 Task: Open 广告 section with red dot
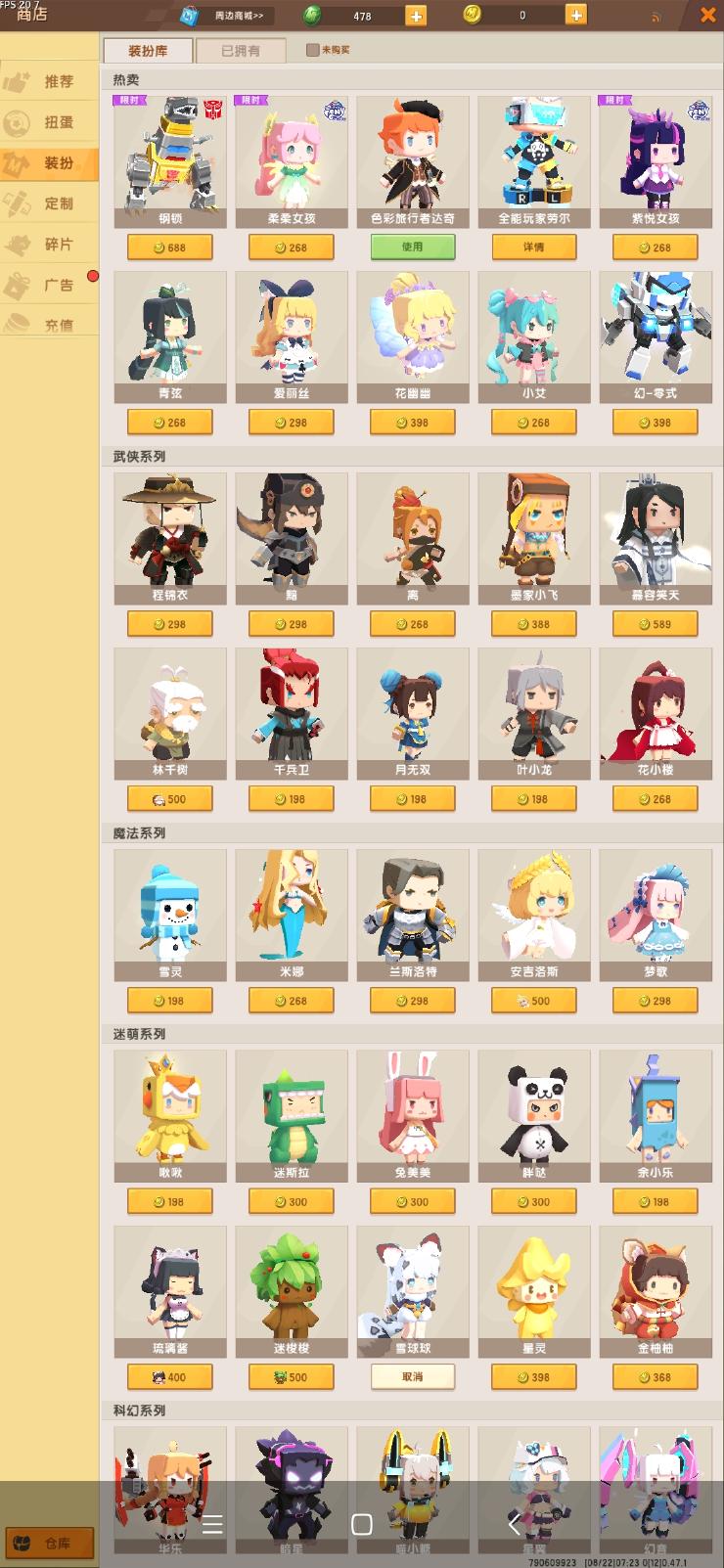click(49, 286)
